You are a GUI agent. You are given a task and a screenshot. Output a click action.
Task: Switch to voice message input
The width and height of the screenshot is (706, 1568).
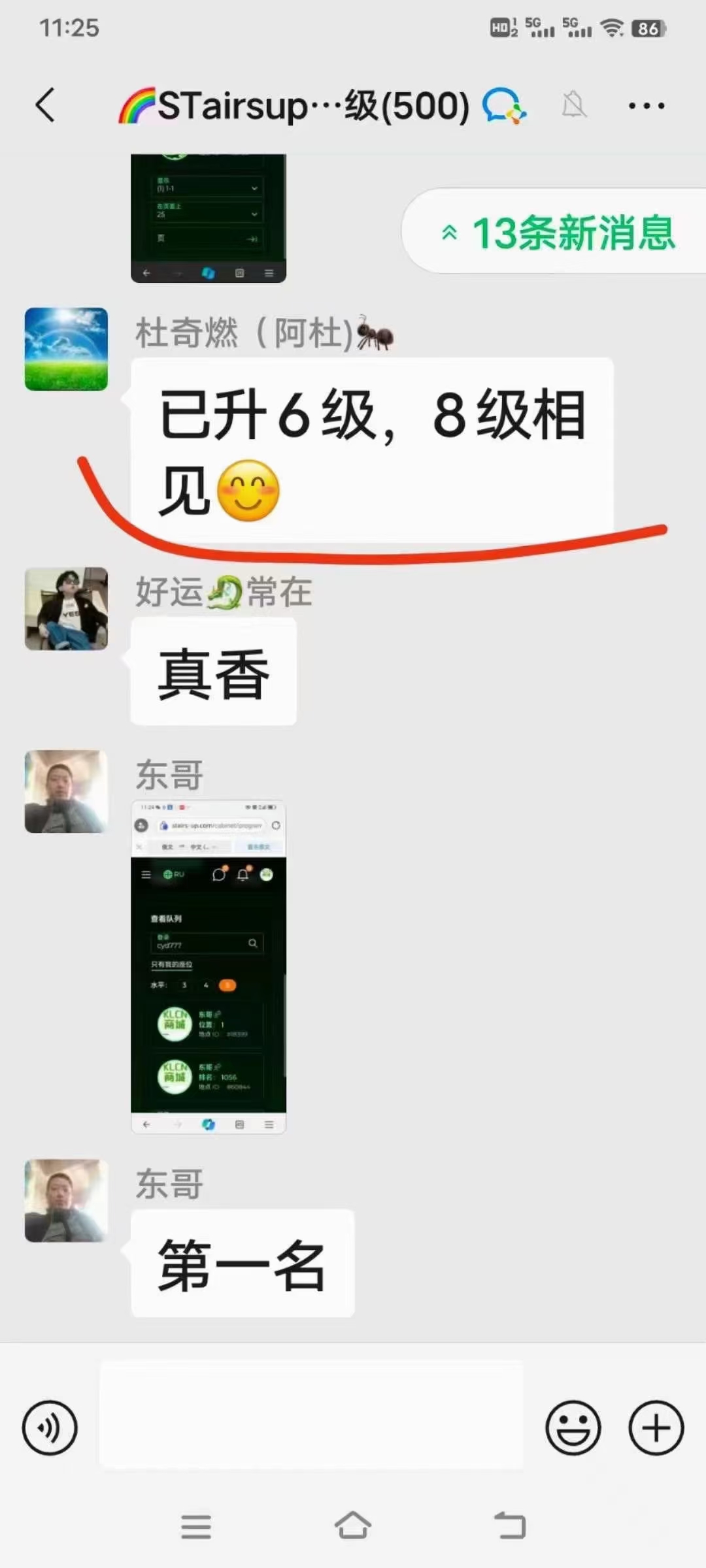click(50, 1428)
